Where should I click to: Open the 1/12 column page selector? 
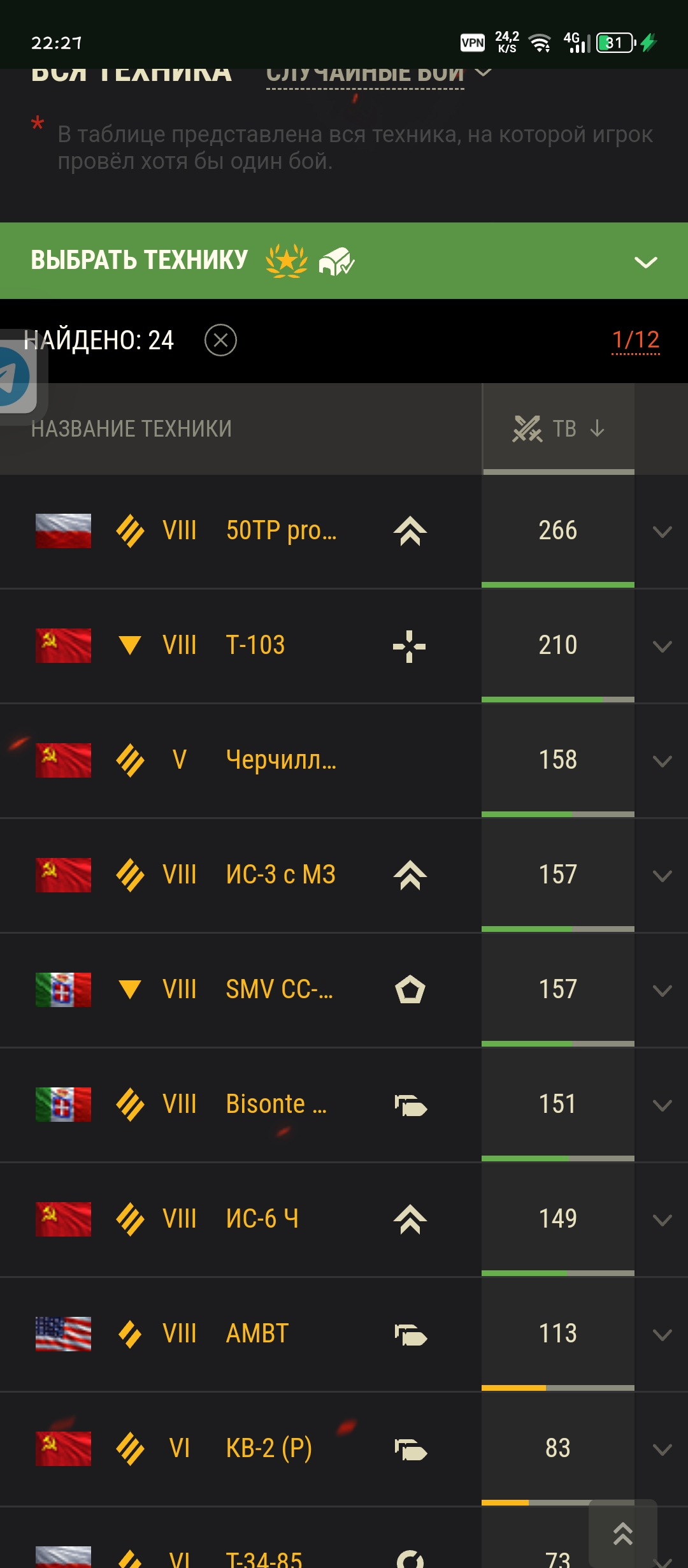(x=635, y=340)
